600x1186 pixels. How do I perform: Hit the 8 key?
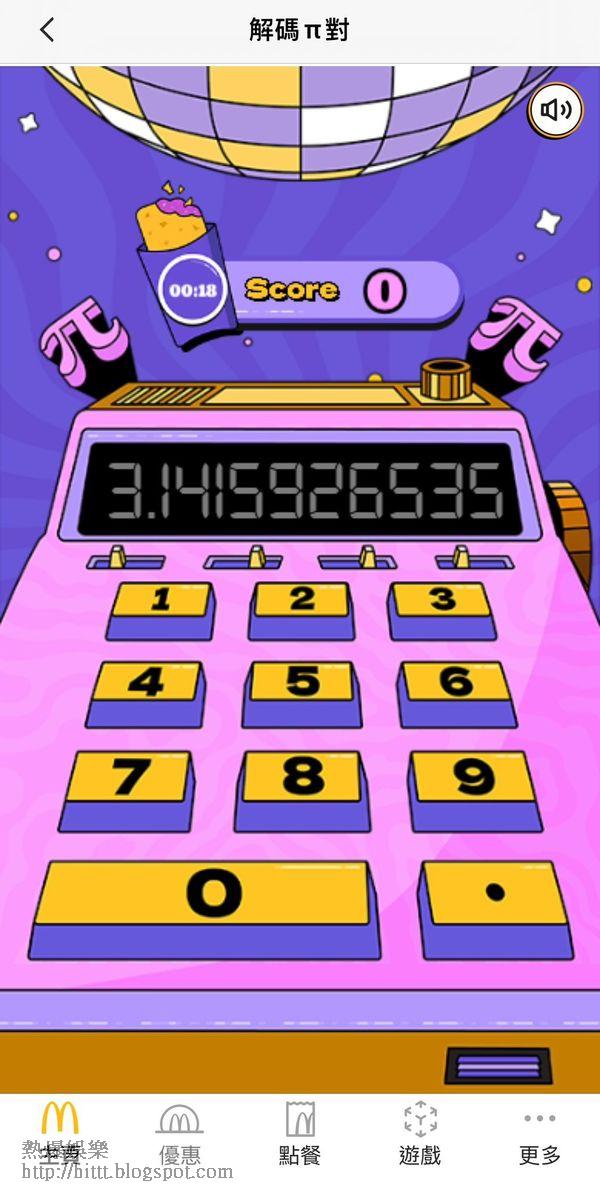click(302, 777)
